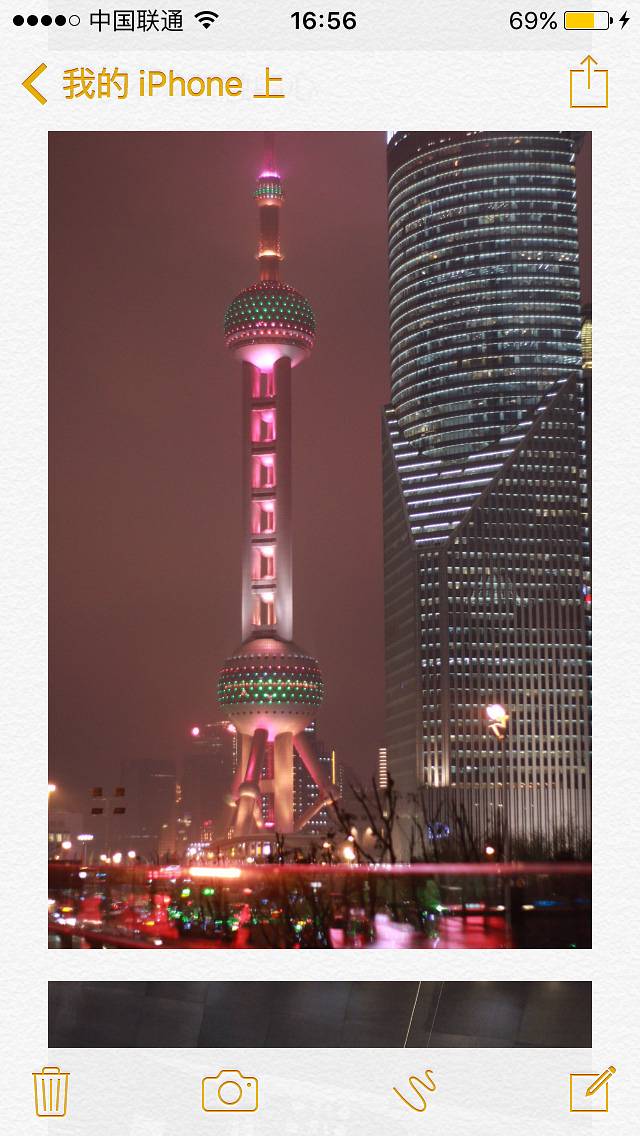
Task: Go back to 我的 iPhone 上 folder
Action: pyautogui.click(x=152, y=84)
